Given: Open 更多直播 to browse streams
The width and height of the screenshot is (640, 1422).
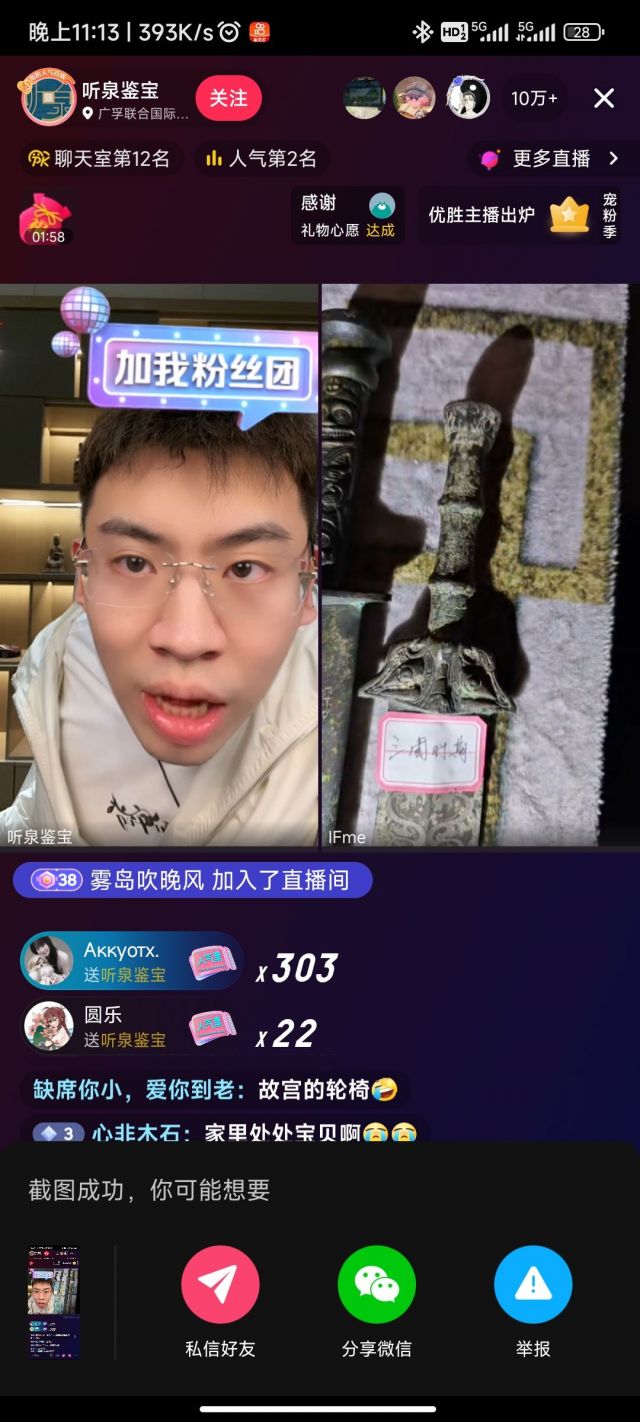Looking at the screenshot, I should click(550, 158).
